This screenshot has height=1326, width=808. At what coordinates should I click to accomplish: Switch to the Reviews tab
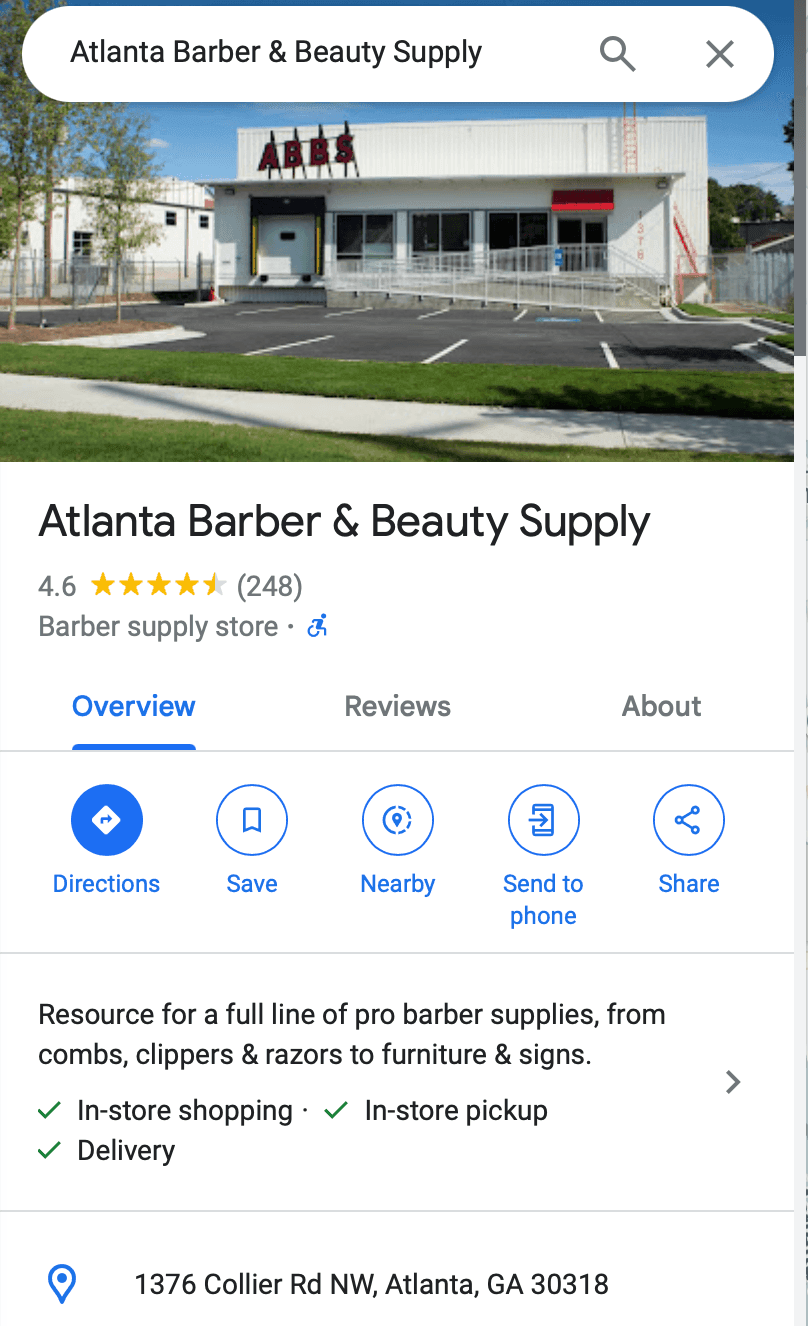pos(397,707)
